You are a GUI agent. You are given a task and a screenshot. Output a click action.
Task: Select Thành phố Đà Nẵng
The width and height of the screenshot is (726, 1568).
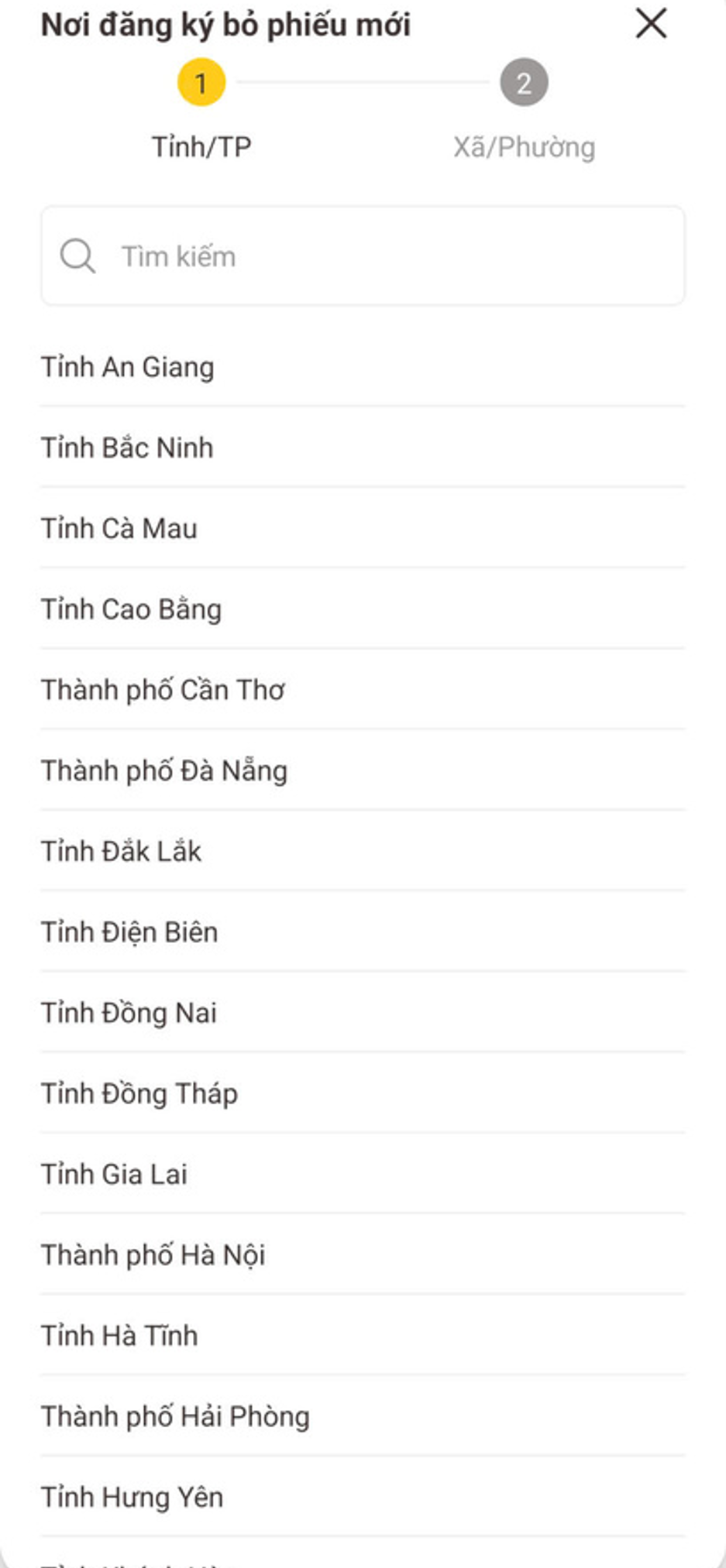[164, 770]
